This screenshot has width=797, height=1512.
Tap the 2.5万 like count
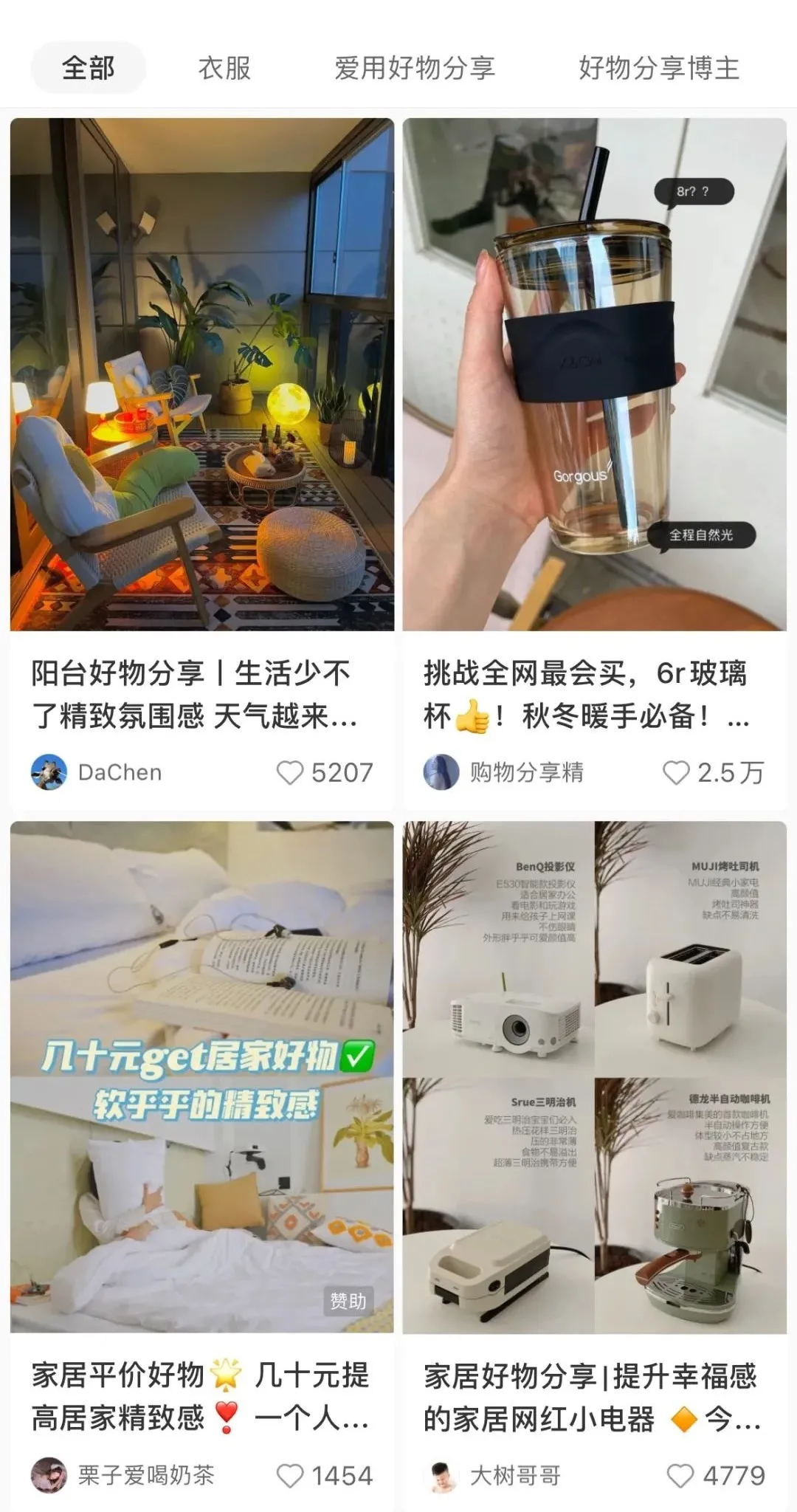729,772
